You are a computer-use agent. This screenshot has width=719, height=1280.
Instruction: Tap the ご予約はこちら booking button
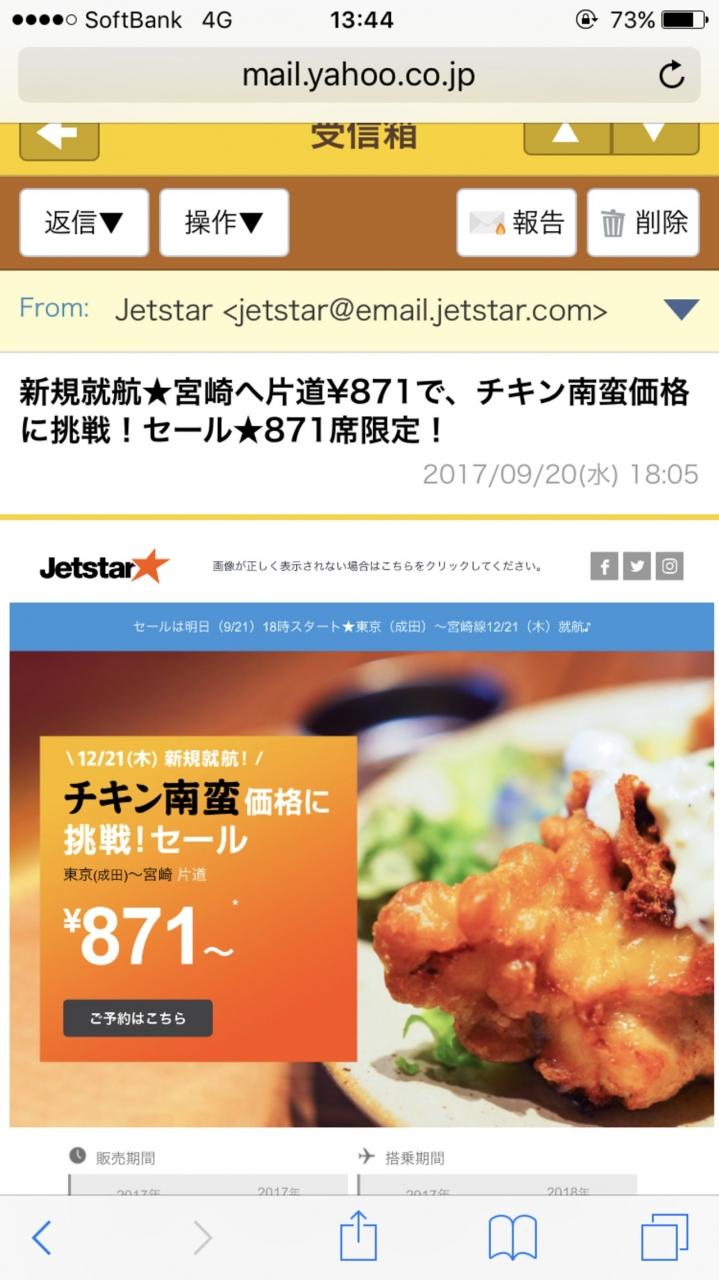point(138,1018)
